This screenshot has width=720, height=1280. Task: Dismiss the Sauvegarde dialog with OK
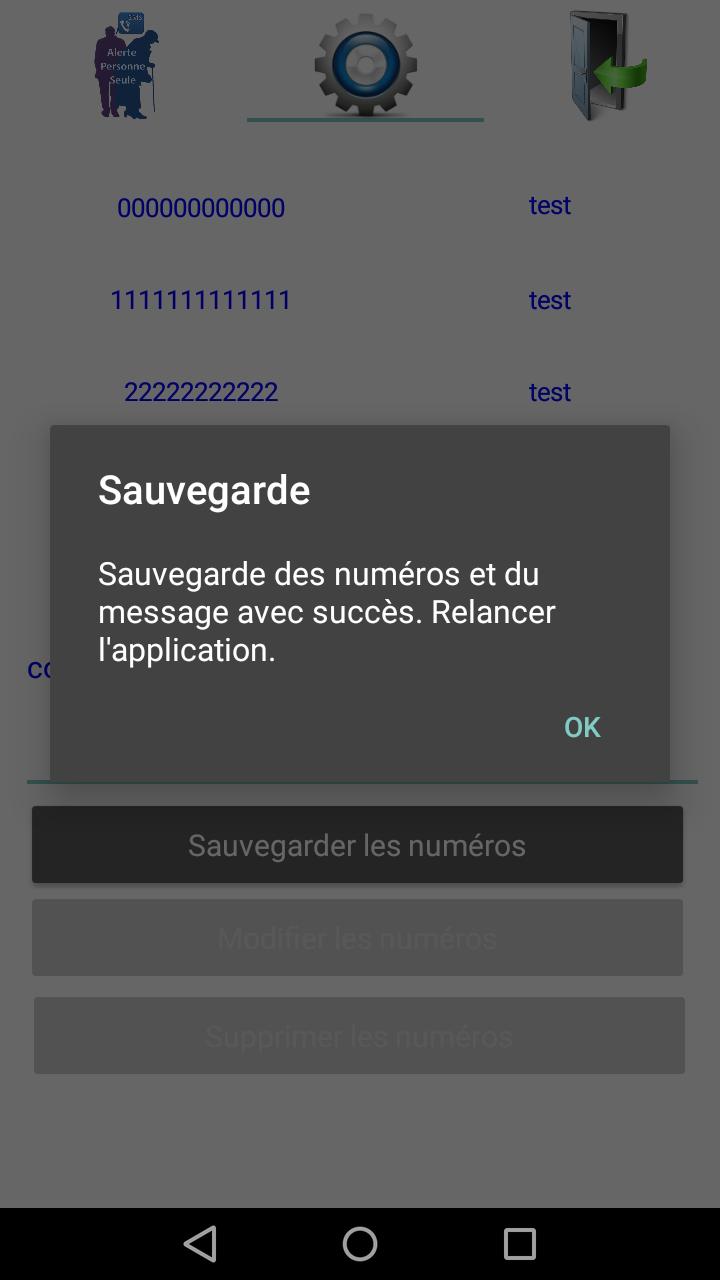click(581, 727)
